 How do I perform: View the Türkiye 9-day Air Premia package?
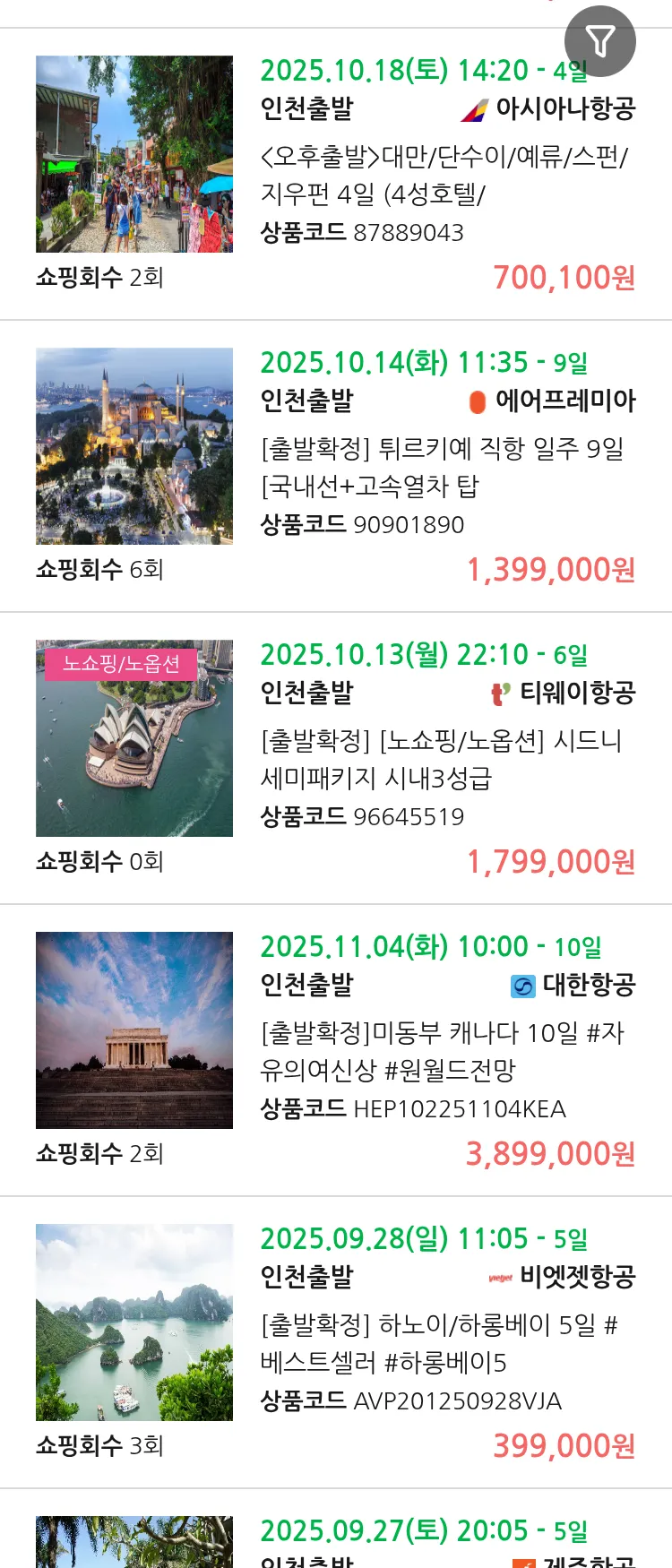point(444,467)
